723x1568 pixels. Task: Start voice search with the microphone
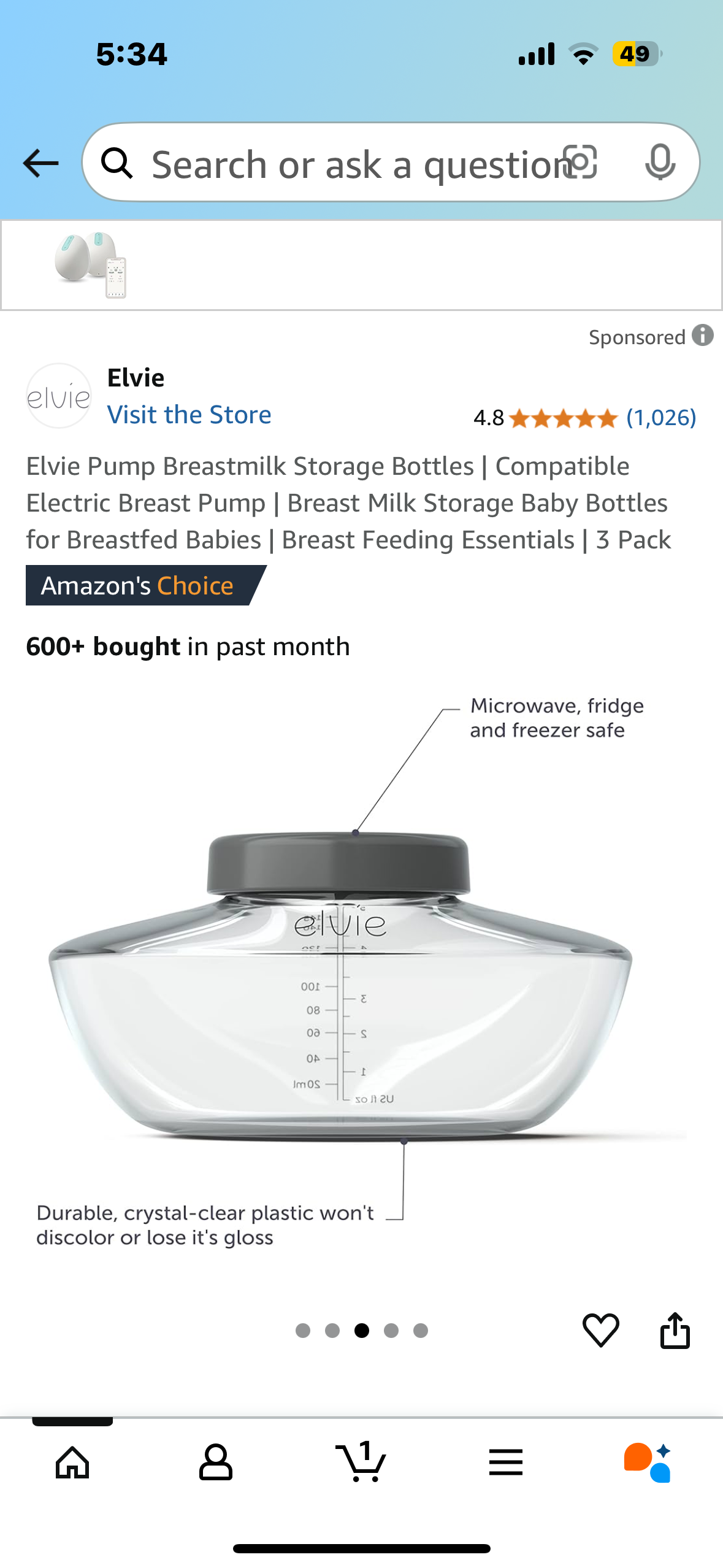[x=660, y=163]
